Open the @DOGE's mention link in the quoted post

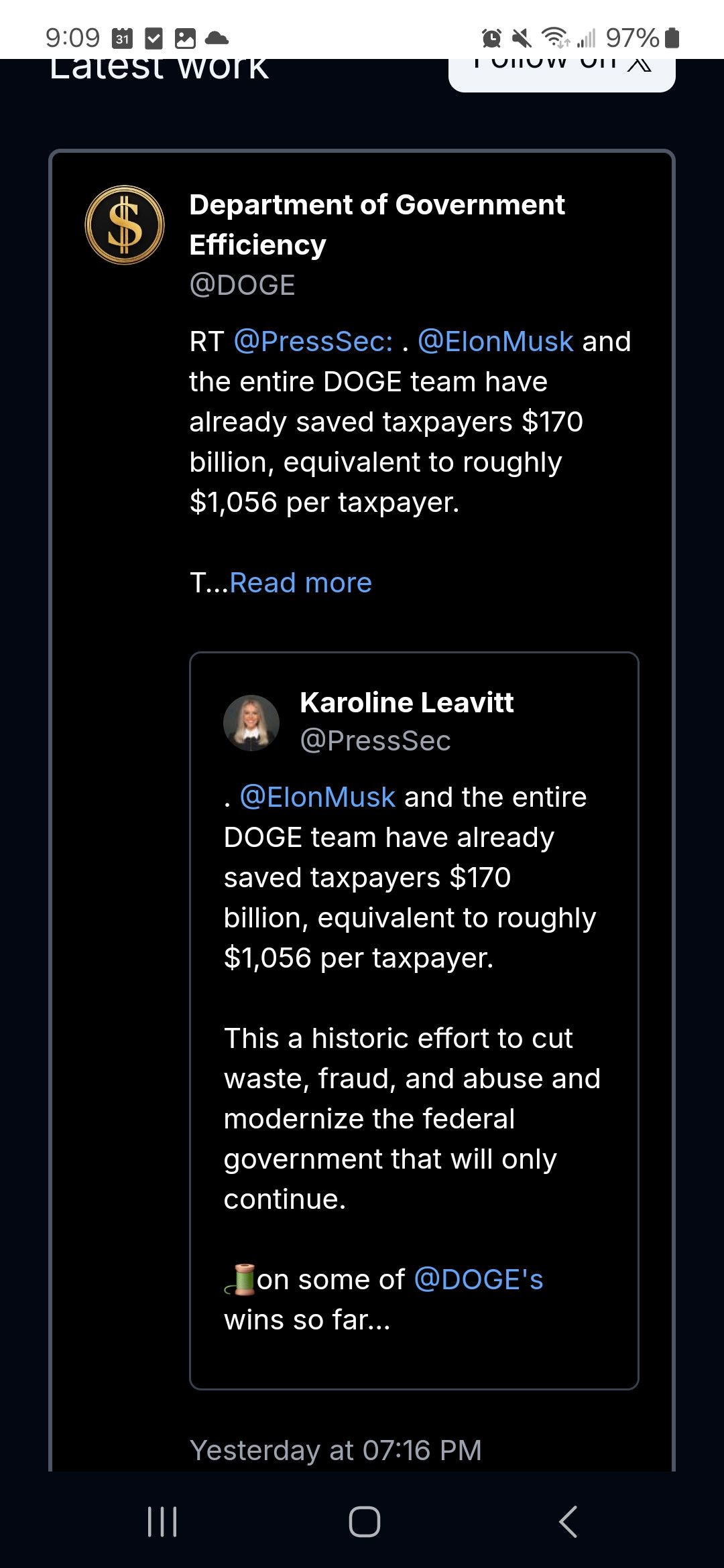click(479, 1280)
